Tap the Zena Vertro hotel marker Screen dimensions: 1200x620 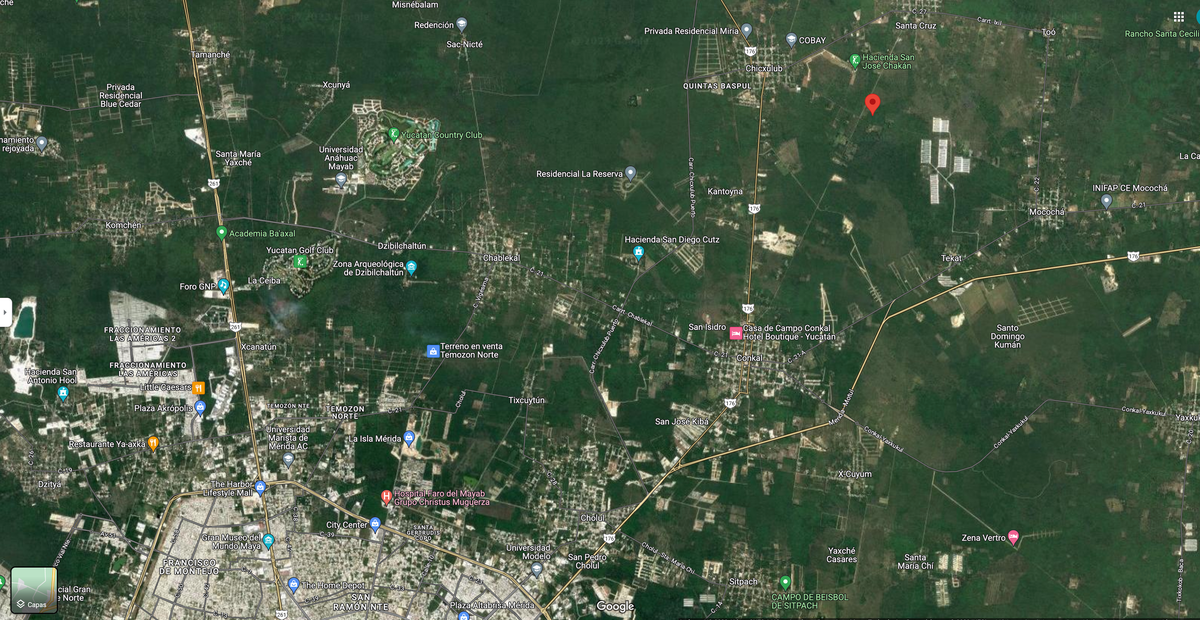point(1013,538)
